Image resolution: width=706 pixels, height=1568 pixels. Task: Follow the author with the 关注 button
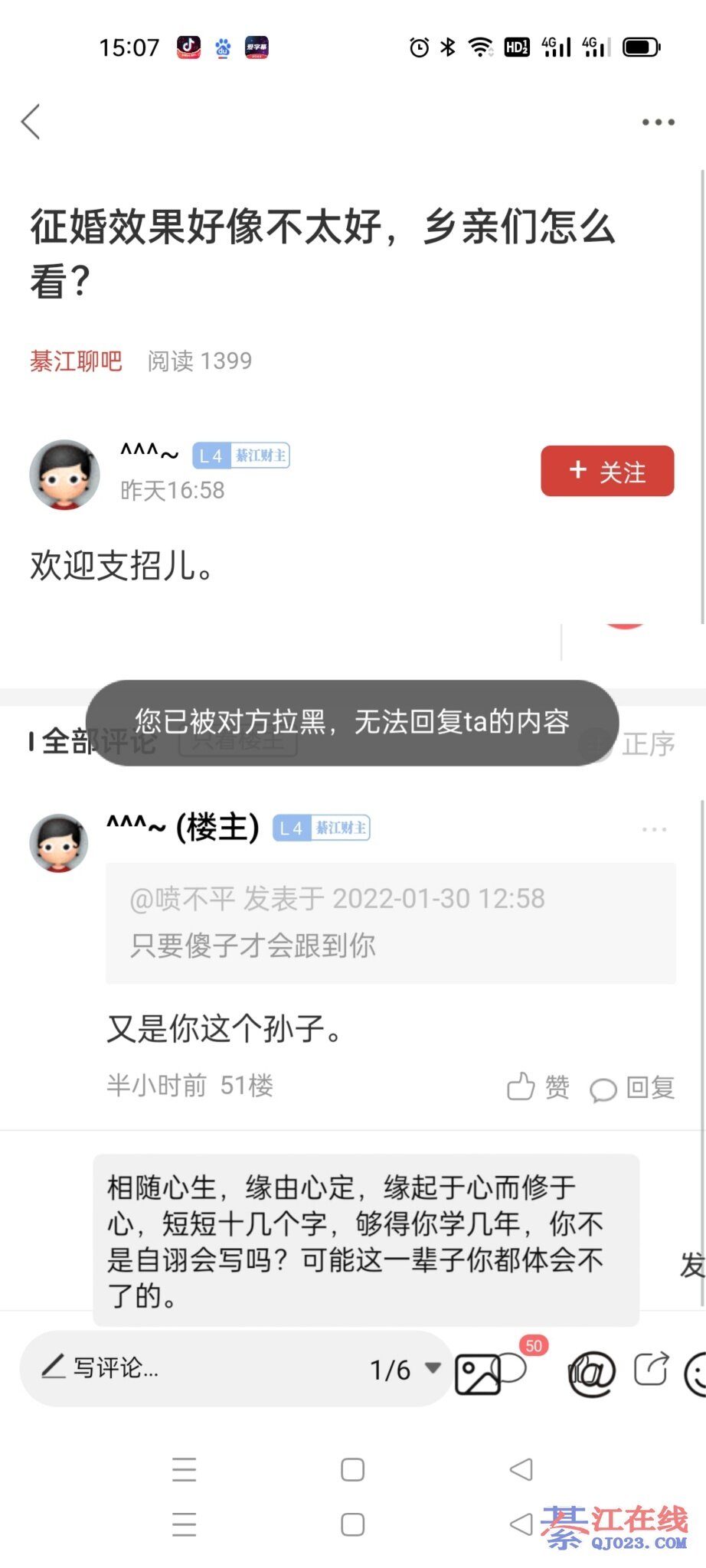click(607, 471)
